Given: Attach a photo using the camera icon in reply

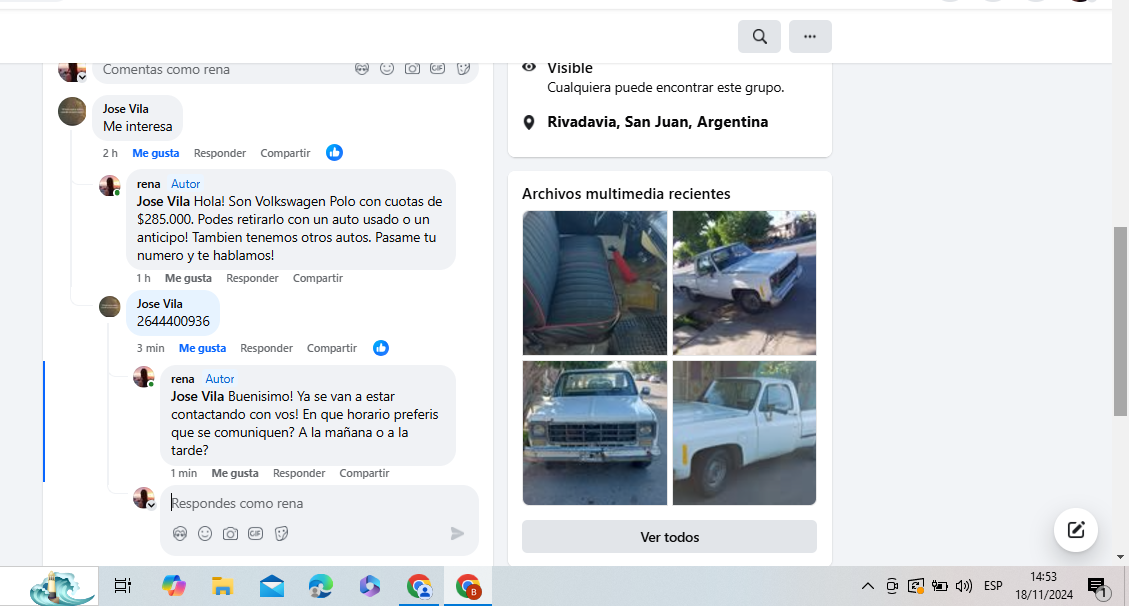Looking at the screenshot, I should [x=230, y=534].
